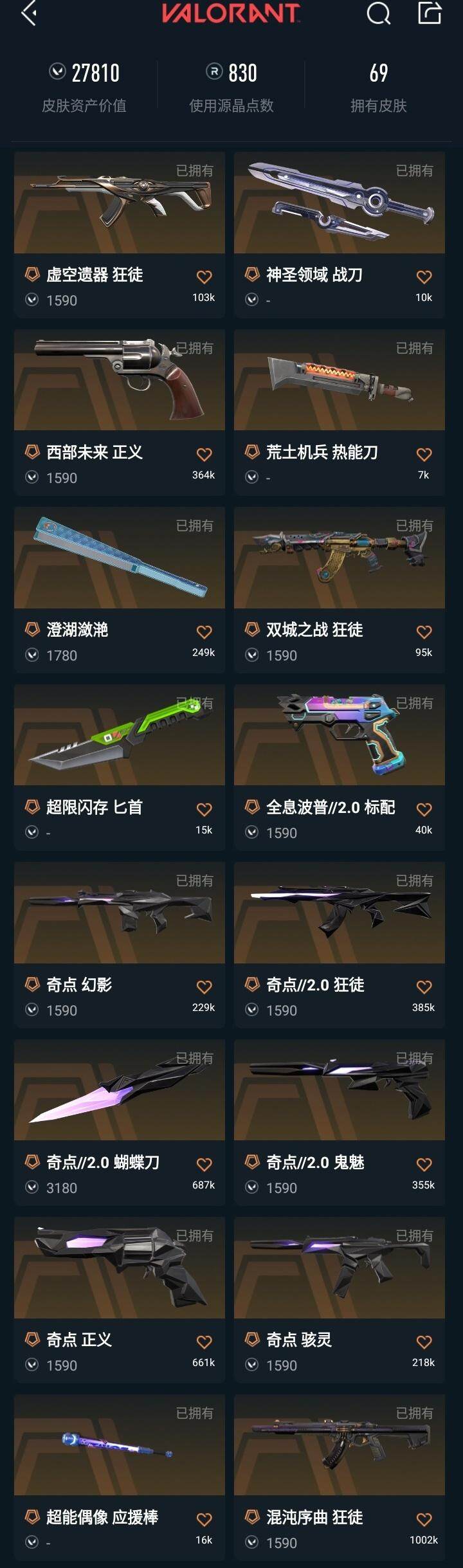
Task: Go back with the top-left arrow
Action: (x=28, y=13)
